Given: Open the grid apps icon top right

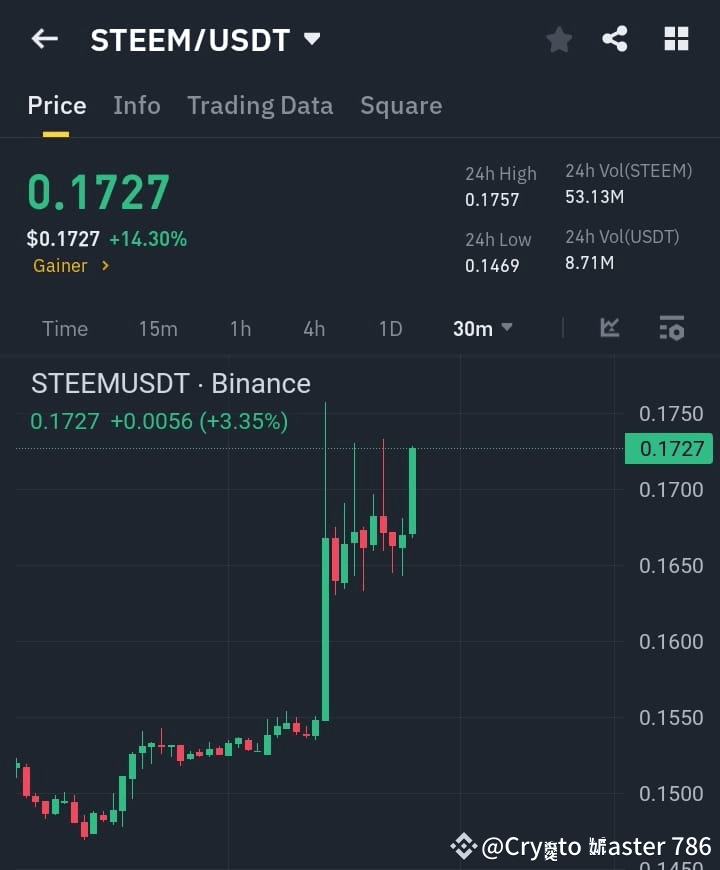Looking at the screenshot, I should click(676, 39).
